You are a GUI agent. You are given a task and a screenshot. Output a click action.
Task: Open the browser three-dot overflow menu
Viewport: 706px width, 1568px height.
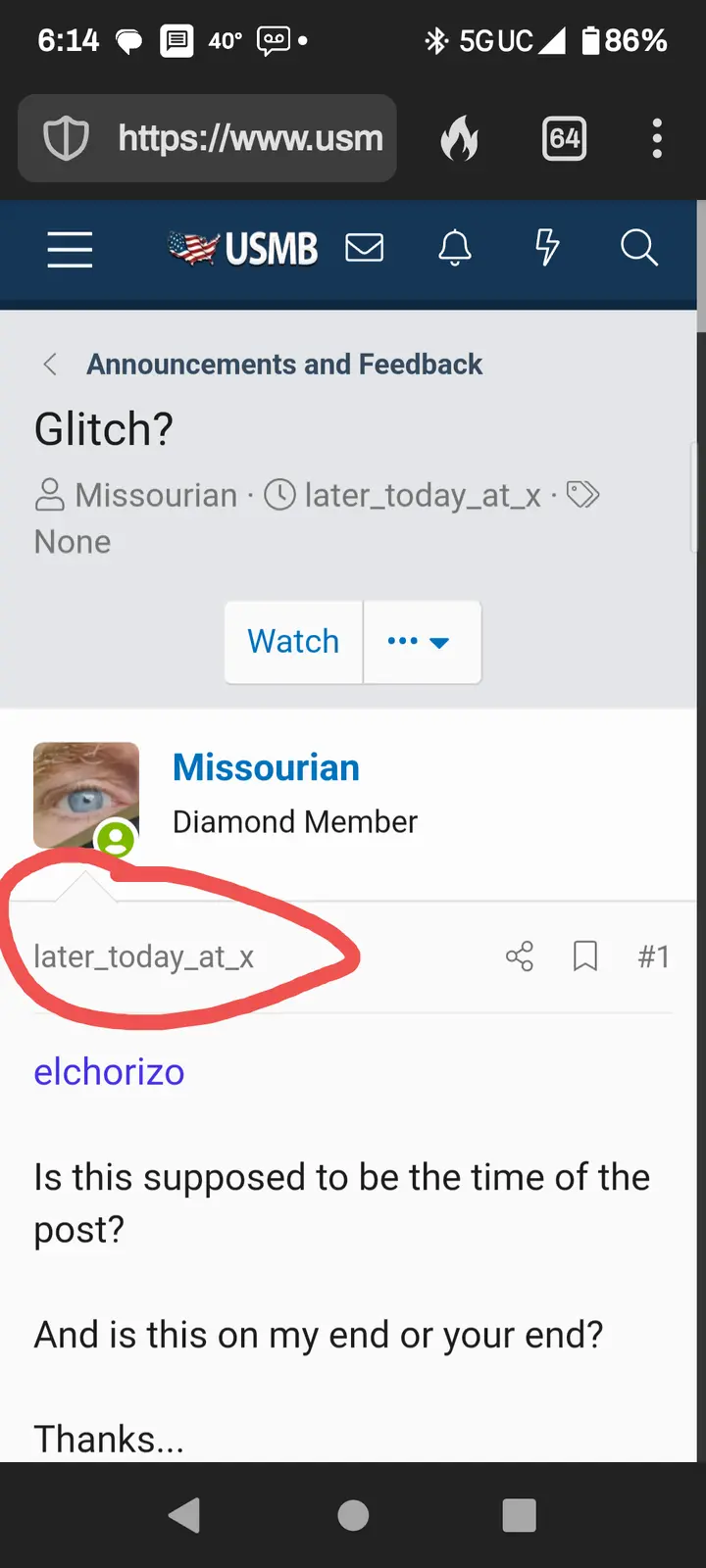point(657,138)
